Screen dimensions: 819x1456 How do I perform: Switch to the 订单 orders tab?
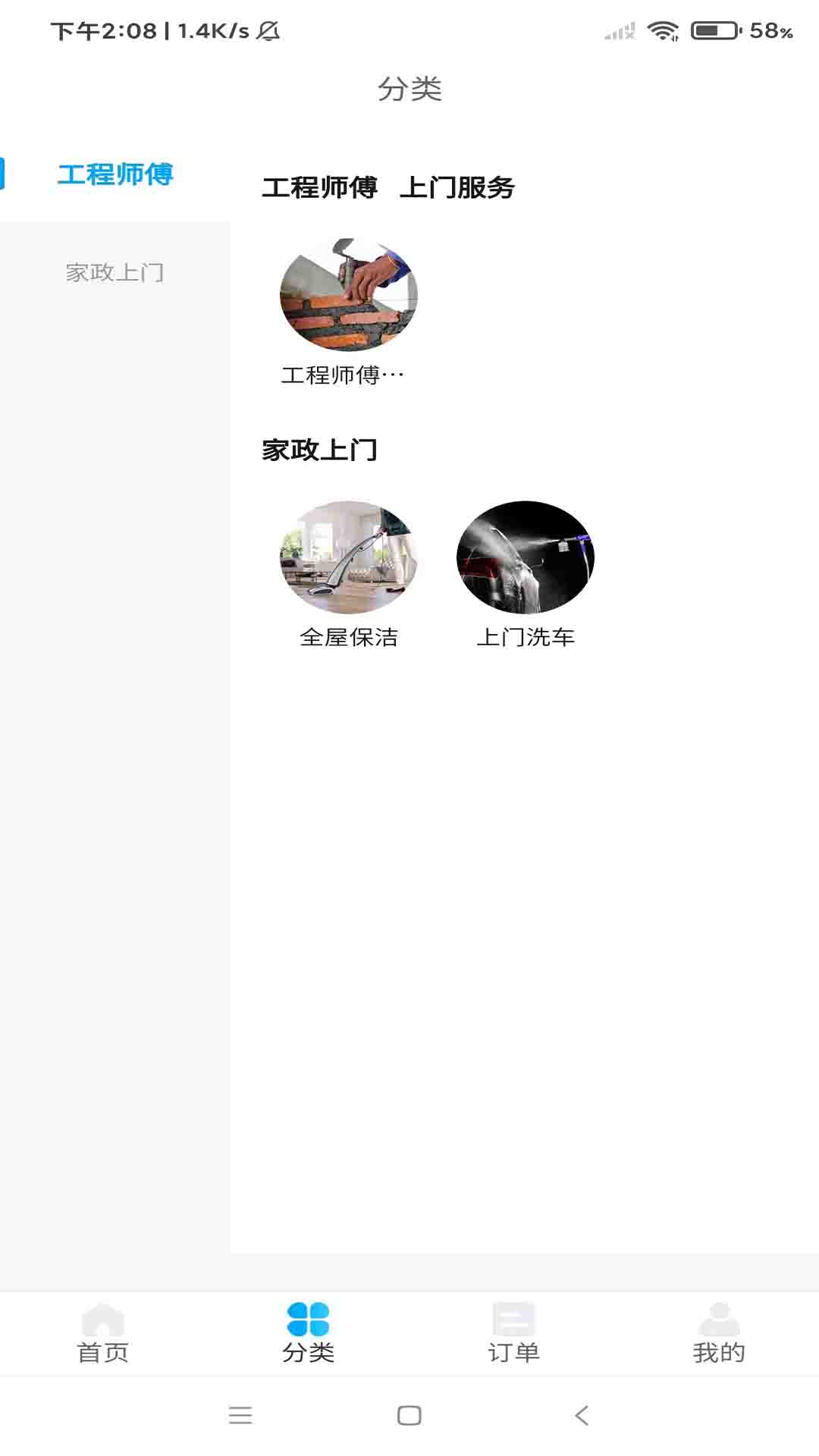[513, 1333]
